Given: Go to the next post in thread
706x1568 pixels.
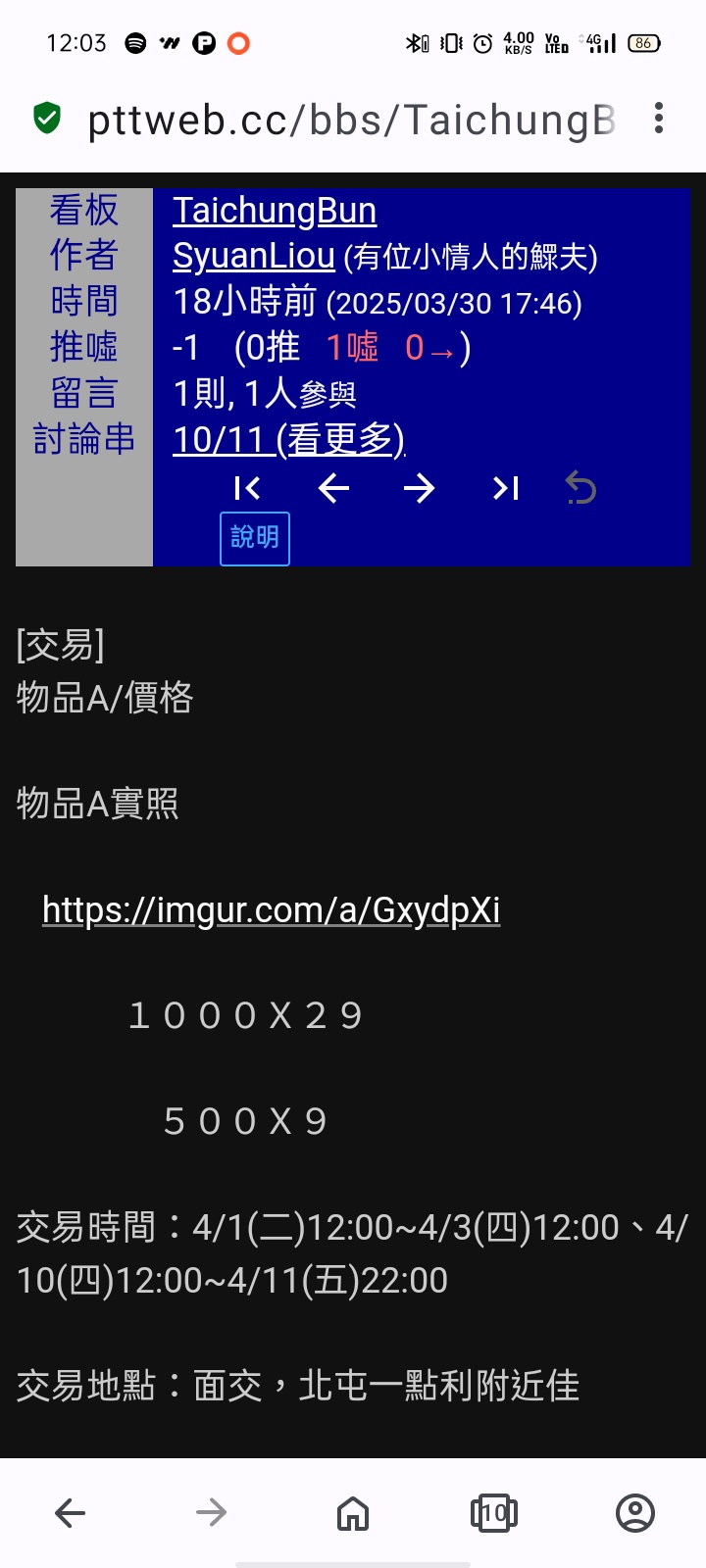Looking at the screenshot, I should pyautogui.click(x=420, y=488).
